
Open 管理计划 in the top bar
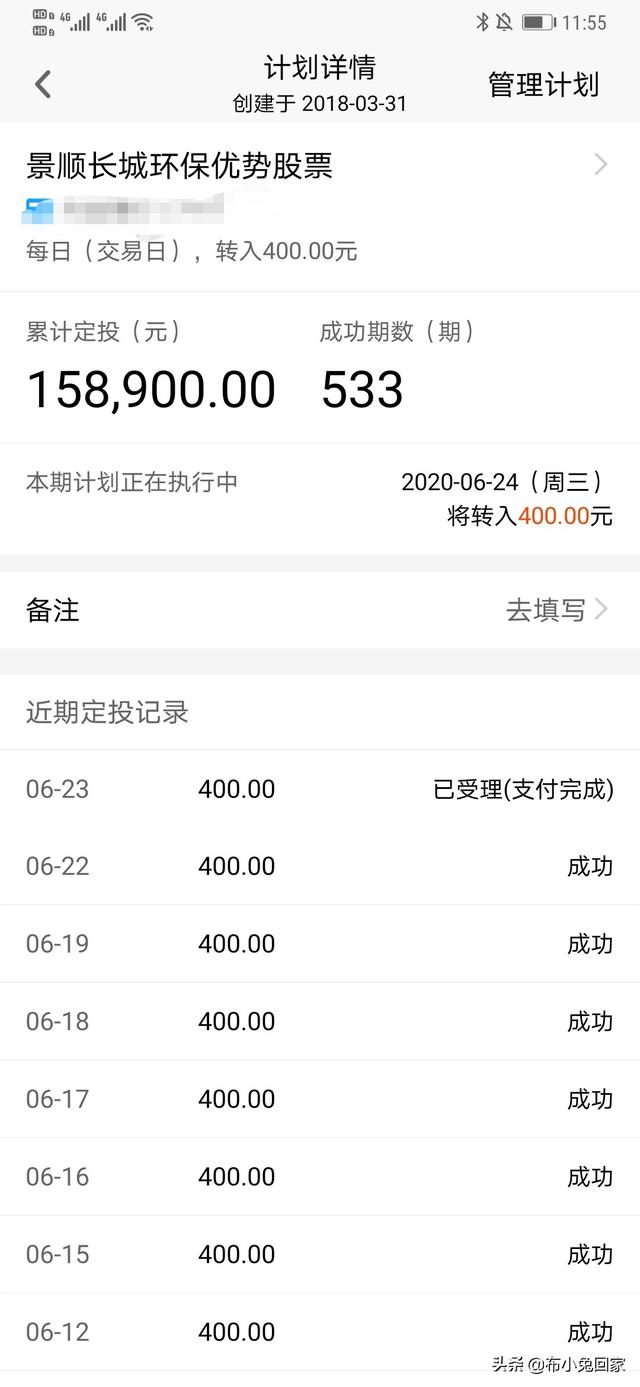click(x=543, y=85)
